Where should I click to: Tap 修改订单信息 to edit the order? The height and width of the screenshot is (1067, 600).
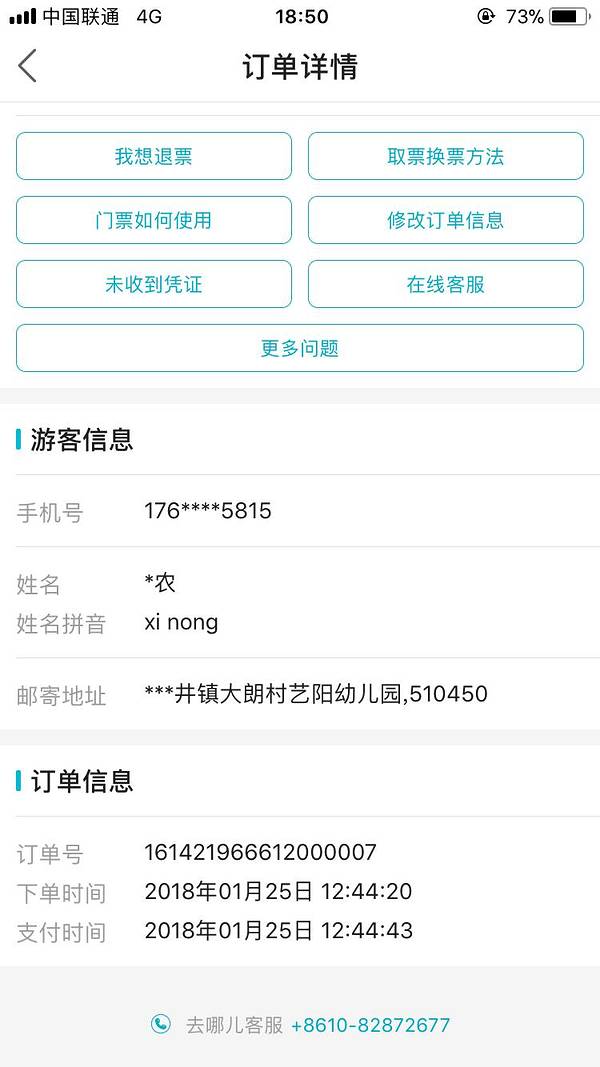(445, 220)
